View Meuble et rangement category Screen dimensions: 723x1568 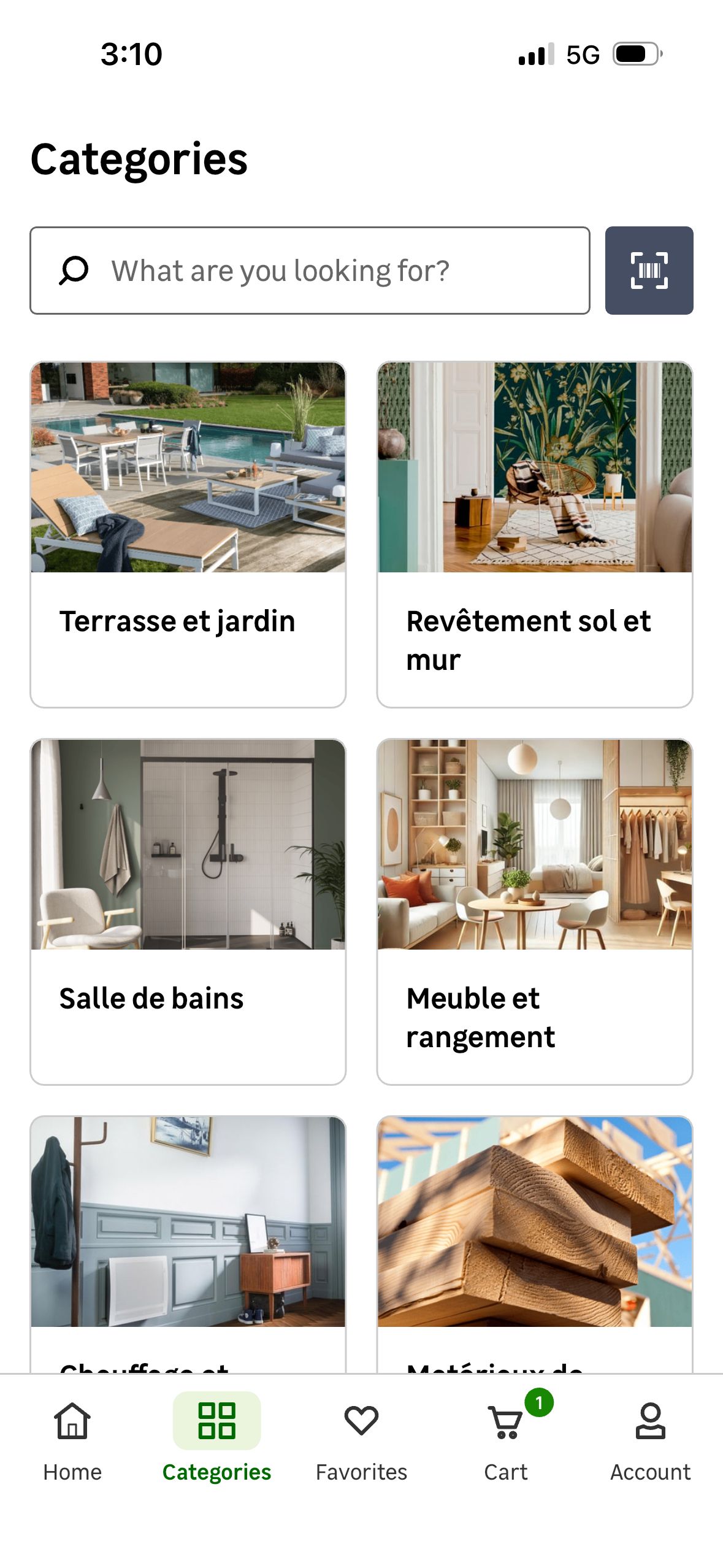534,911
